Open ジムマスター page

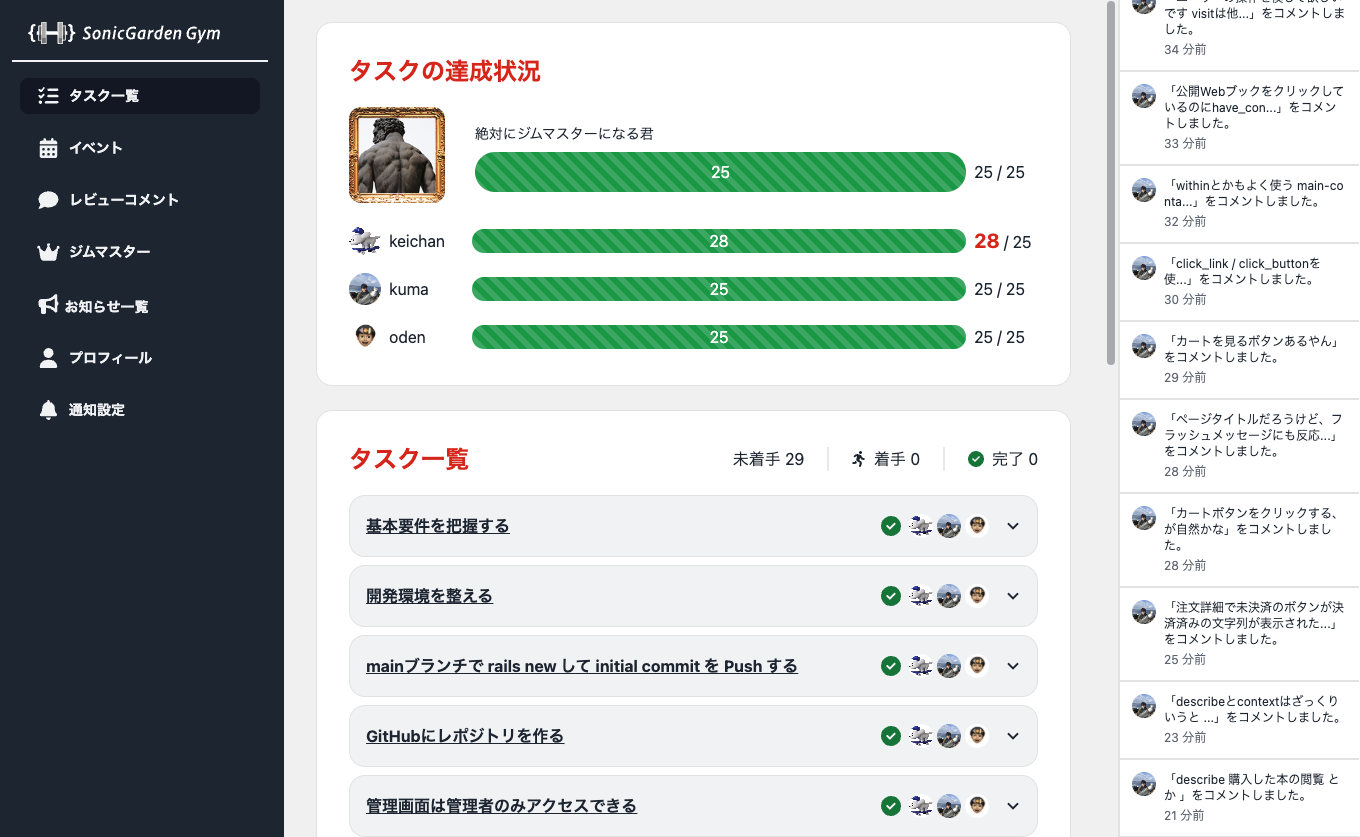[109, 252]
